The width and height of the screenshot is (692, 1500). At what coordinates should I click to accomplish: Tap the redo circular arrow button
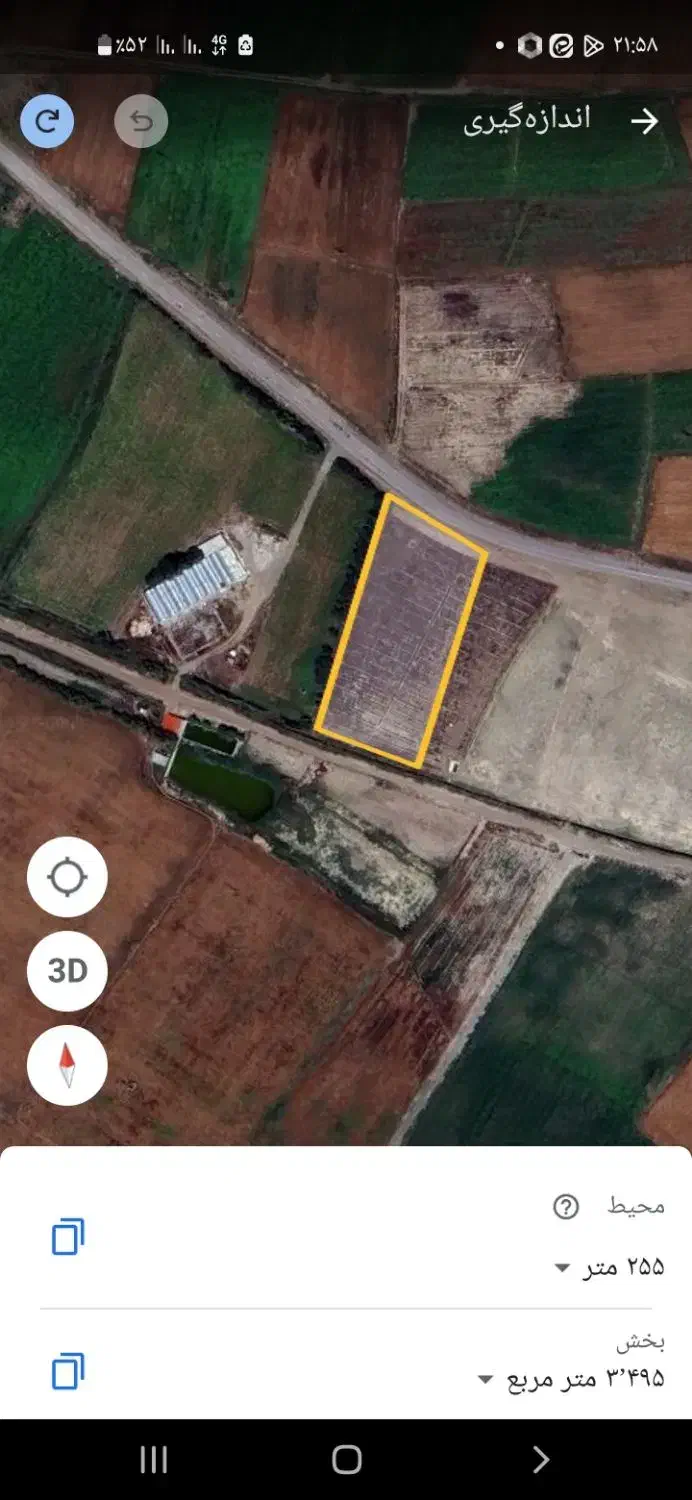47,122
